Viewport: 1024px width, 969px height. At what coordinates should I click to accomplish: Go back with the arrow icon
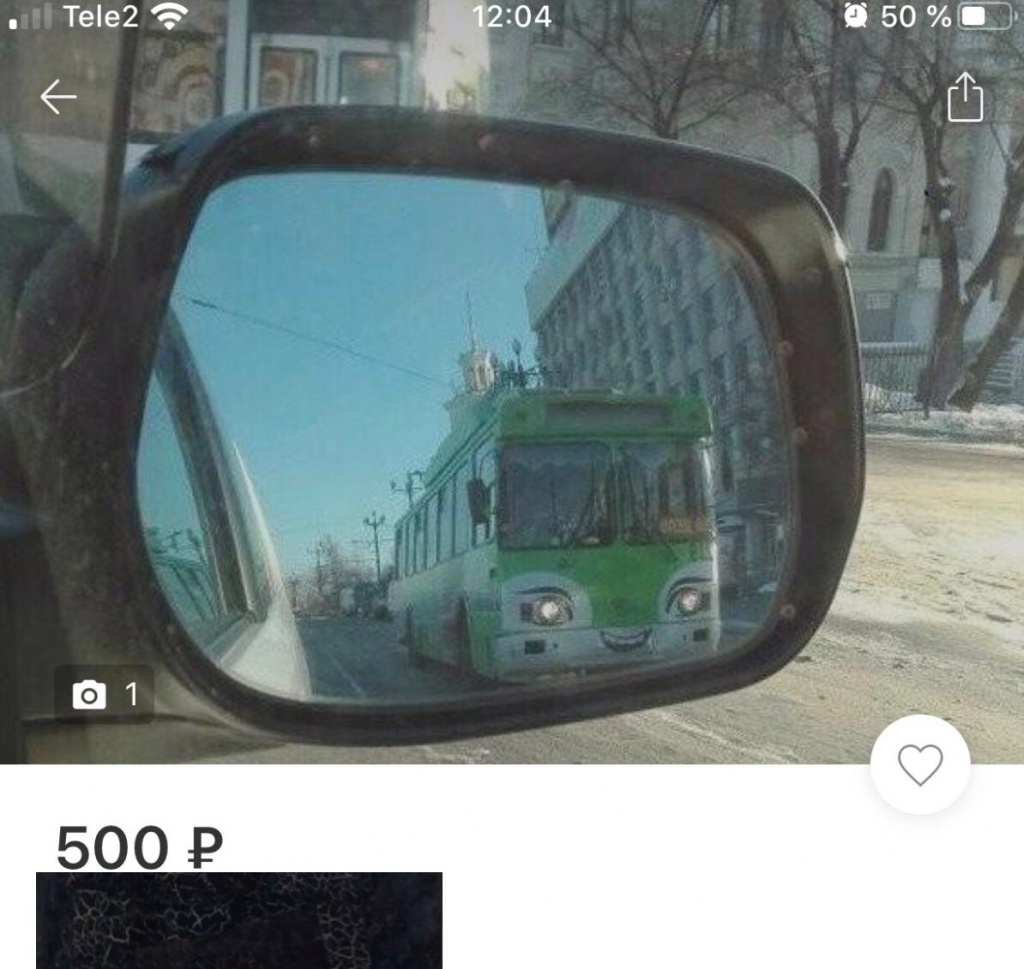tap(58, 97)
